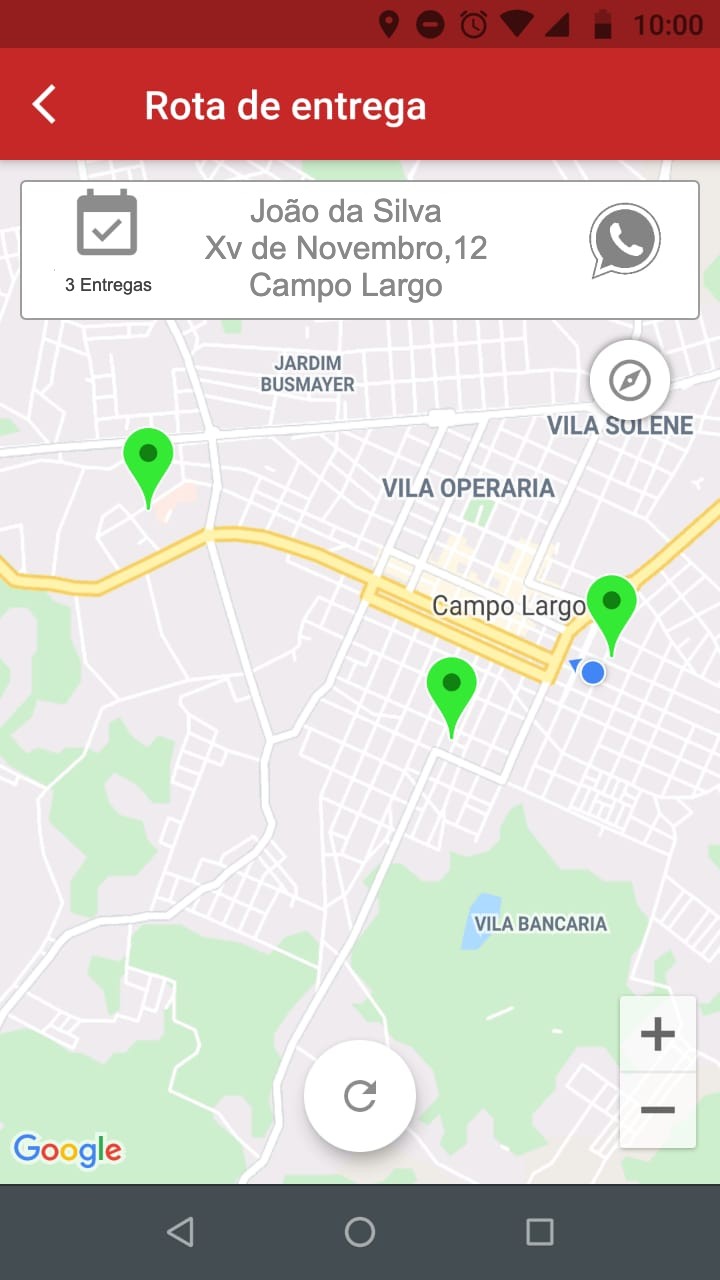Tap the compass button on map

click(629, 380)
